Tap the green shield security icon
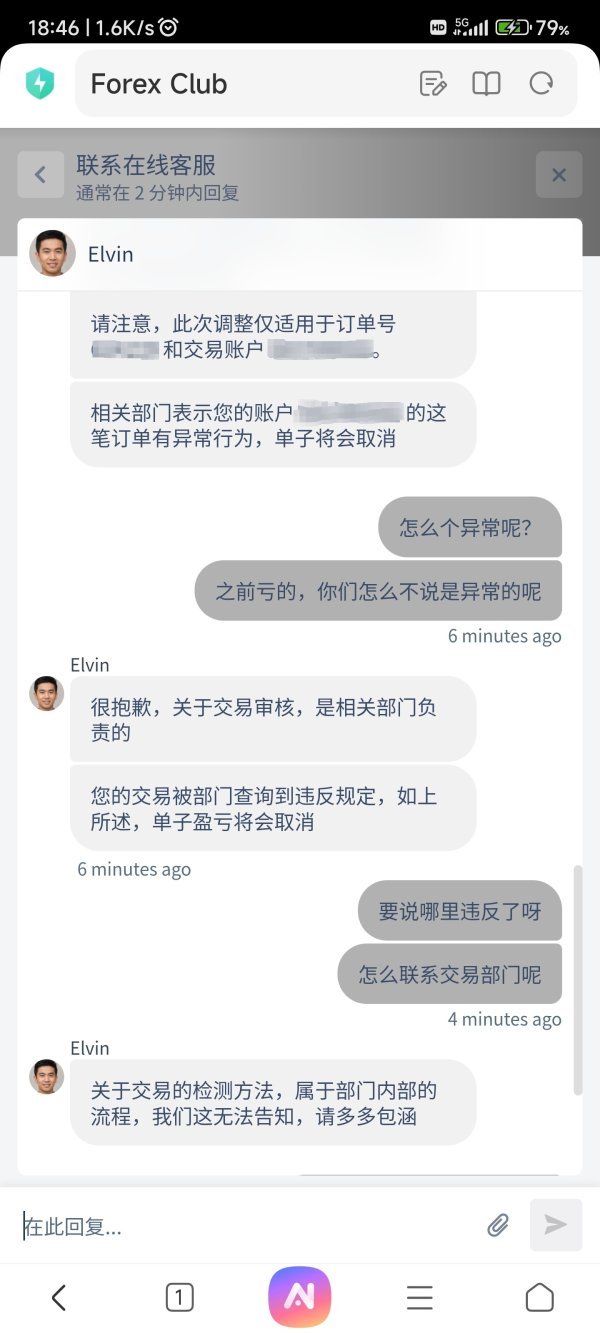The image size is (600, 1333). pyautogui.click(x=39, y=84)
